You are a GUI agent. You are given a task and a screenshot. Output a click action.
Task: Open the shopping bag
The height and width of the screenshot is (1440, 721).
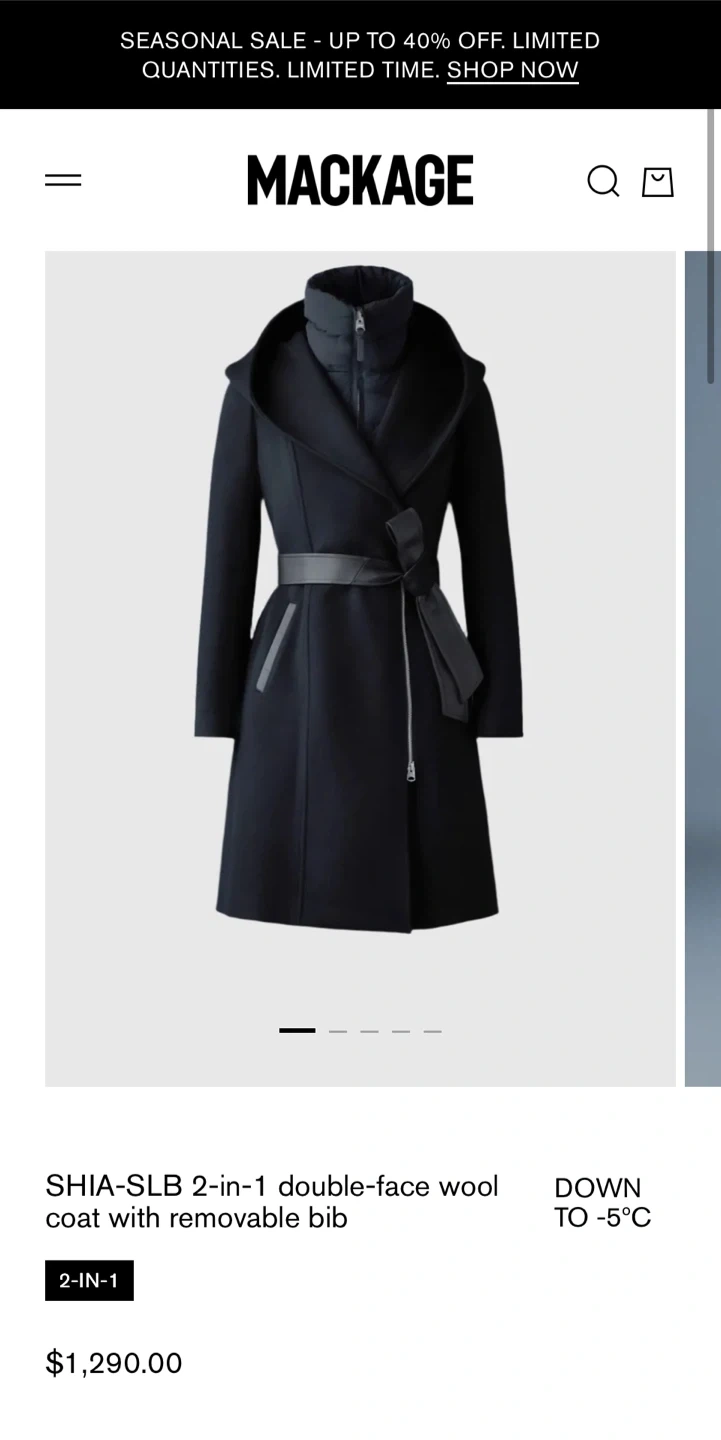[x=657, y=181]
